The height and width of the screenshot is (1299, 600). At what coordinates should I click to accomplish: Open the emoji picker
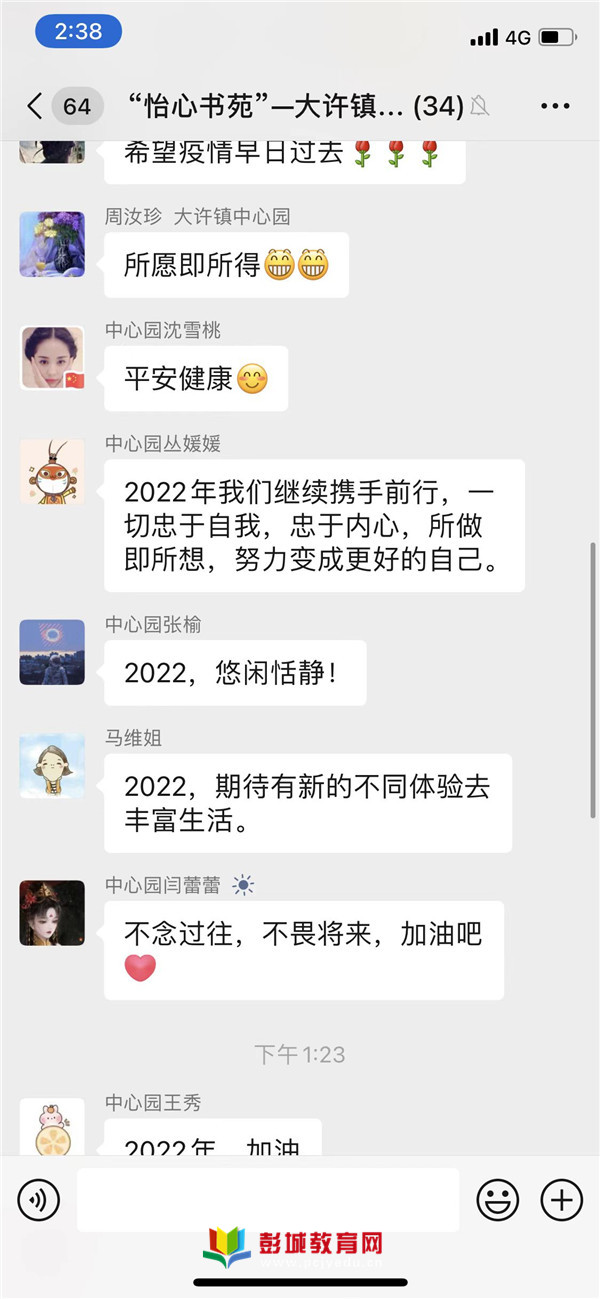pos(497,1199)
